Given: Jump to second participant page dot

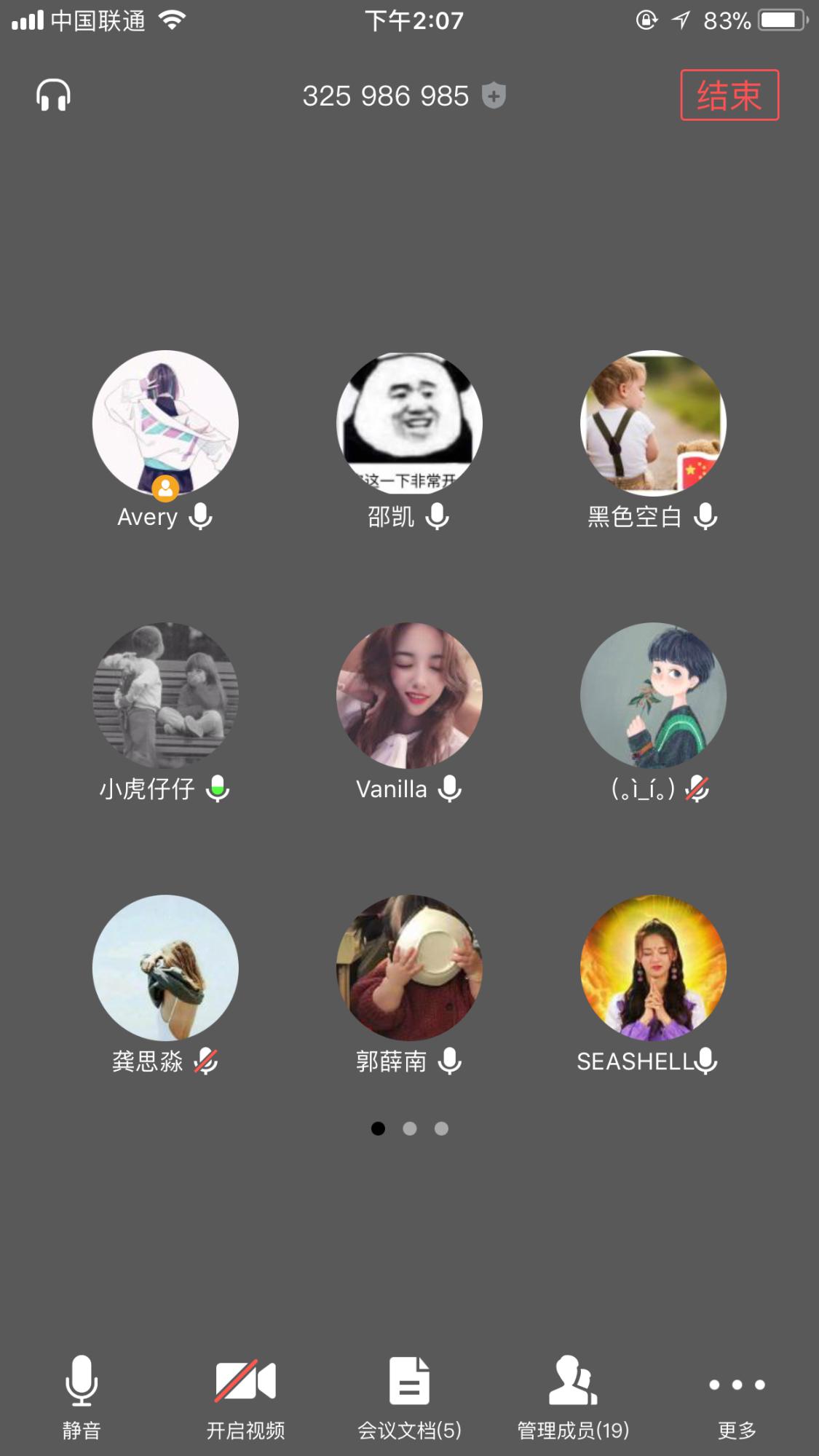Looking at the screenshot, I should coord(410,1128).
